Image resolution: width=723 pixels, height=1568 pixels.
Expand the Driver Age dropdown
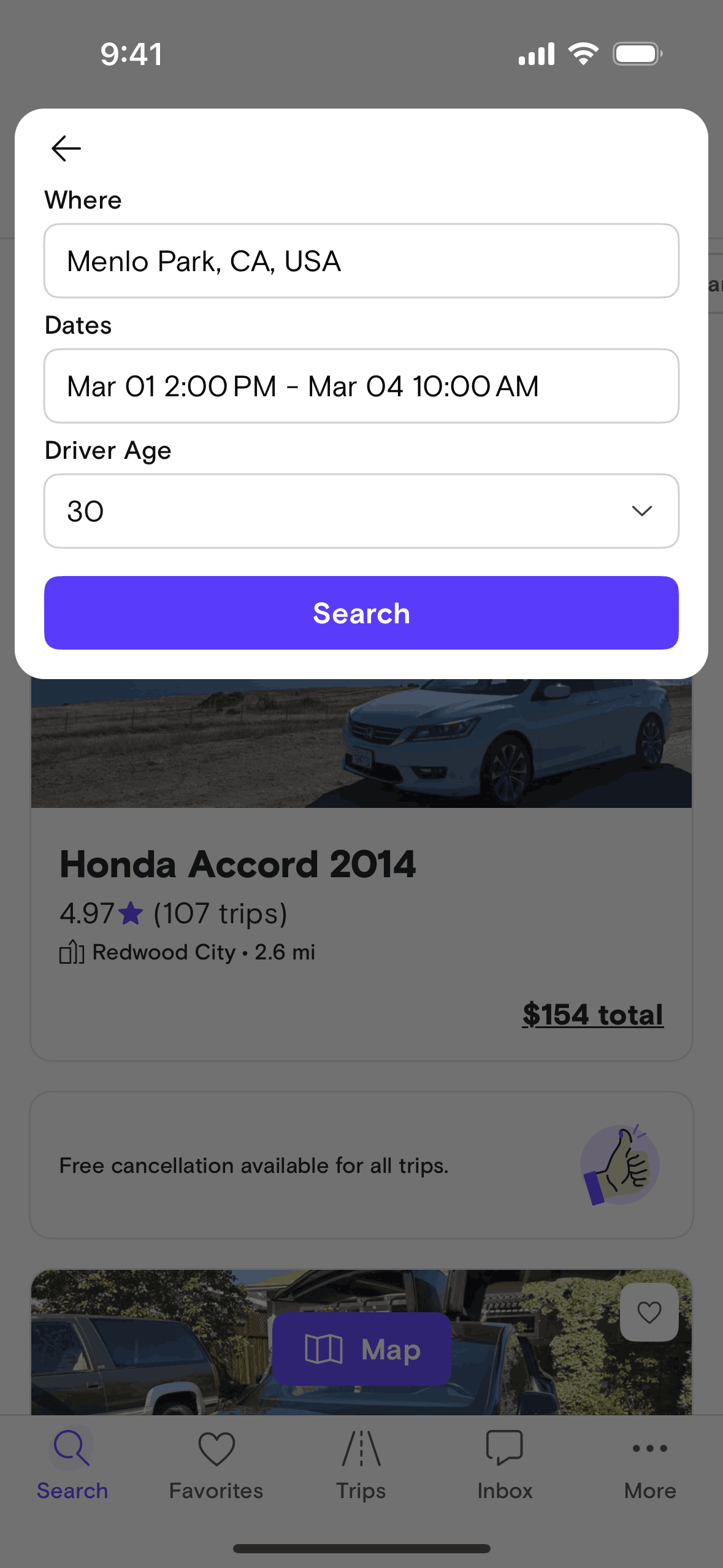[x=361, y=511]
